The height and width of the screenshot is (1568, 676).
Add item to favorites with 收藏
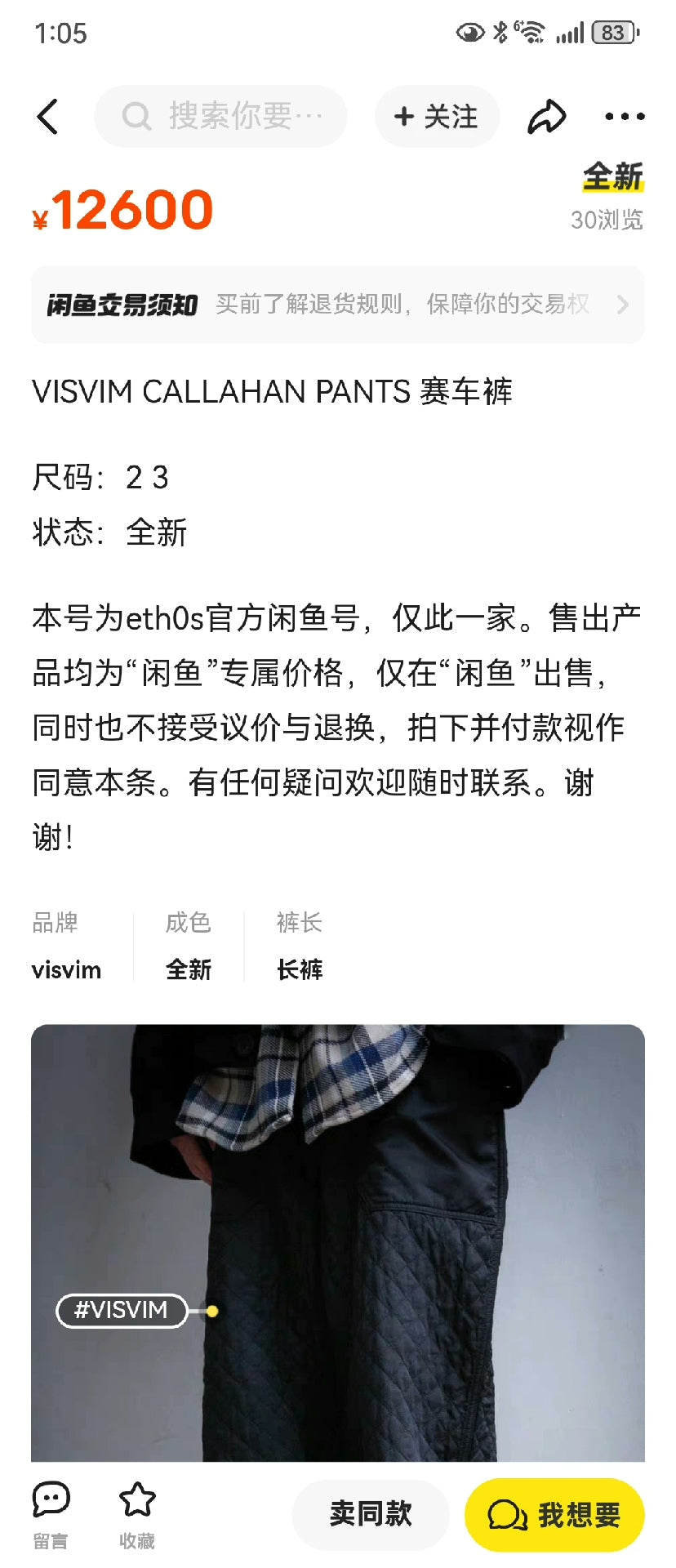[x=136, y=1514]
